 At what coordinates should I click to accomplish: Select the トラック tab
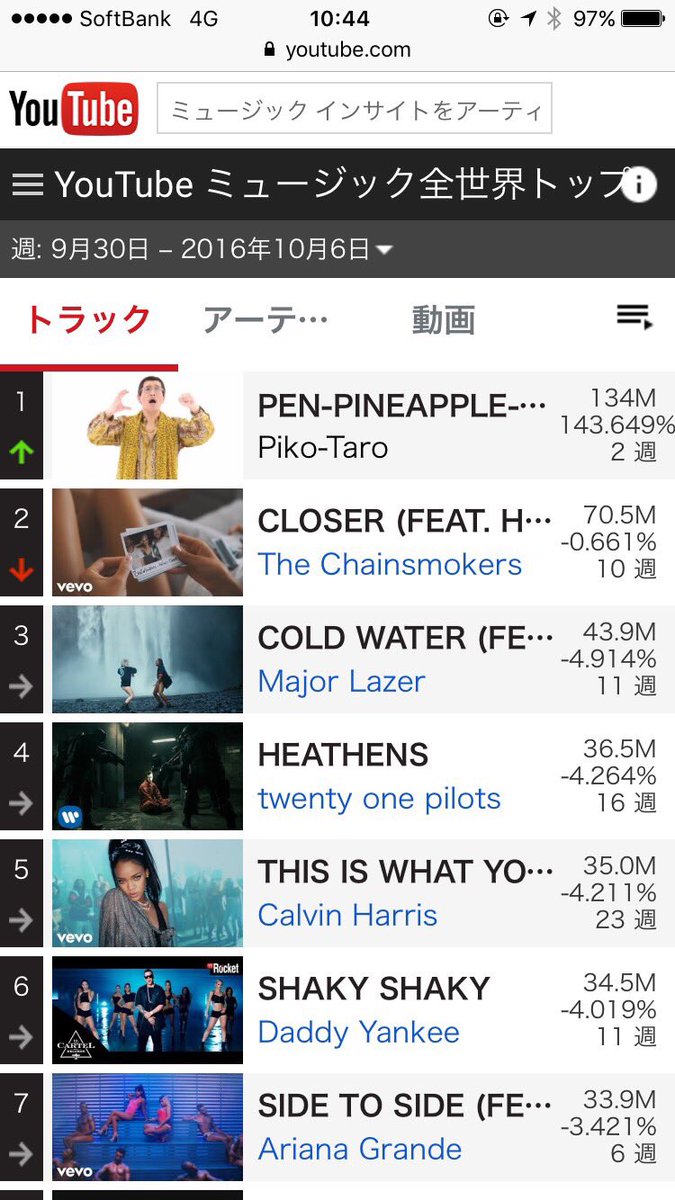[88, 320]
